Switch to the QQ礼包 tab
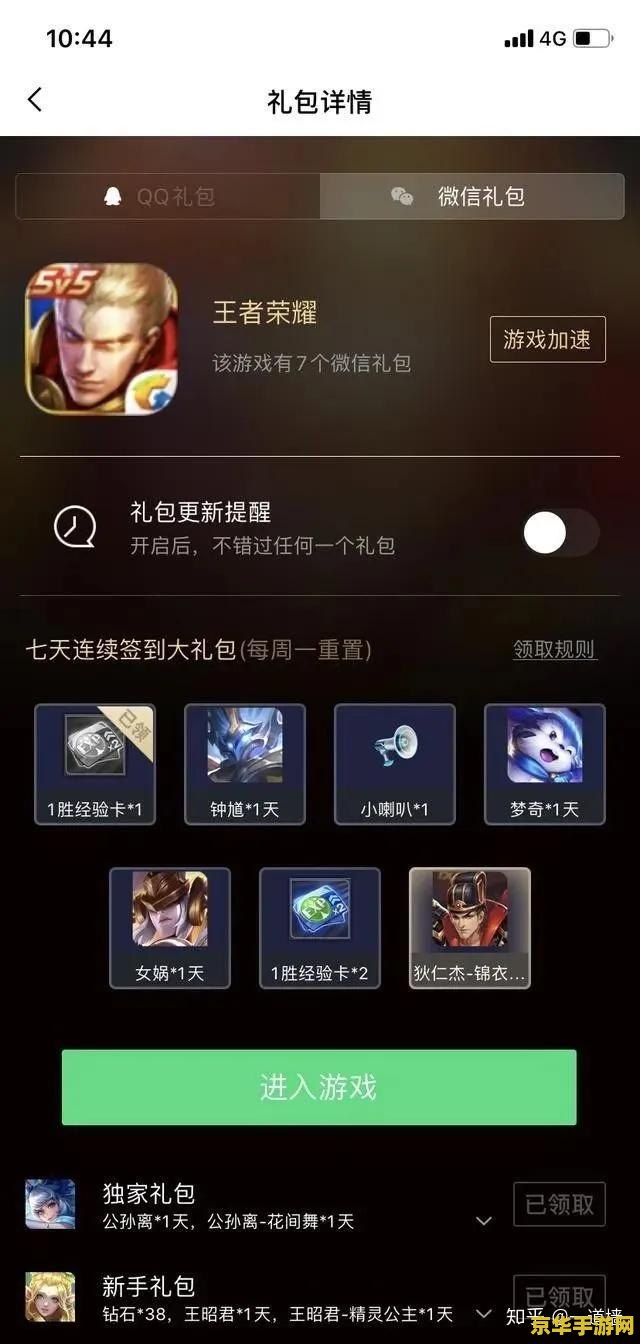This screenshot has width=640, height=1344. 168,196
